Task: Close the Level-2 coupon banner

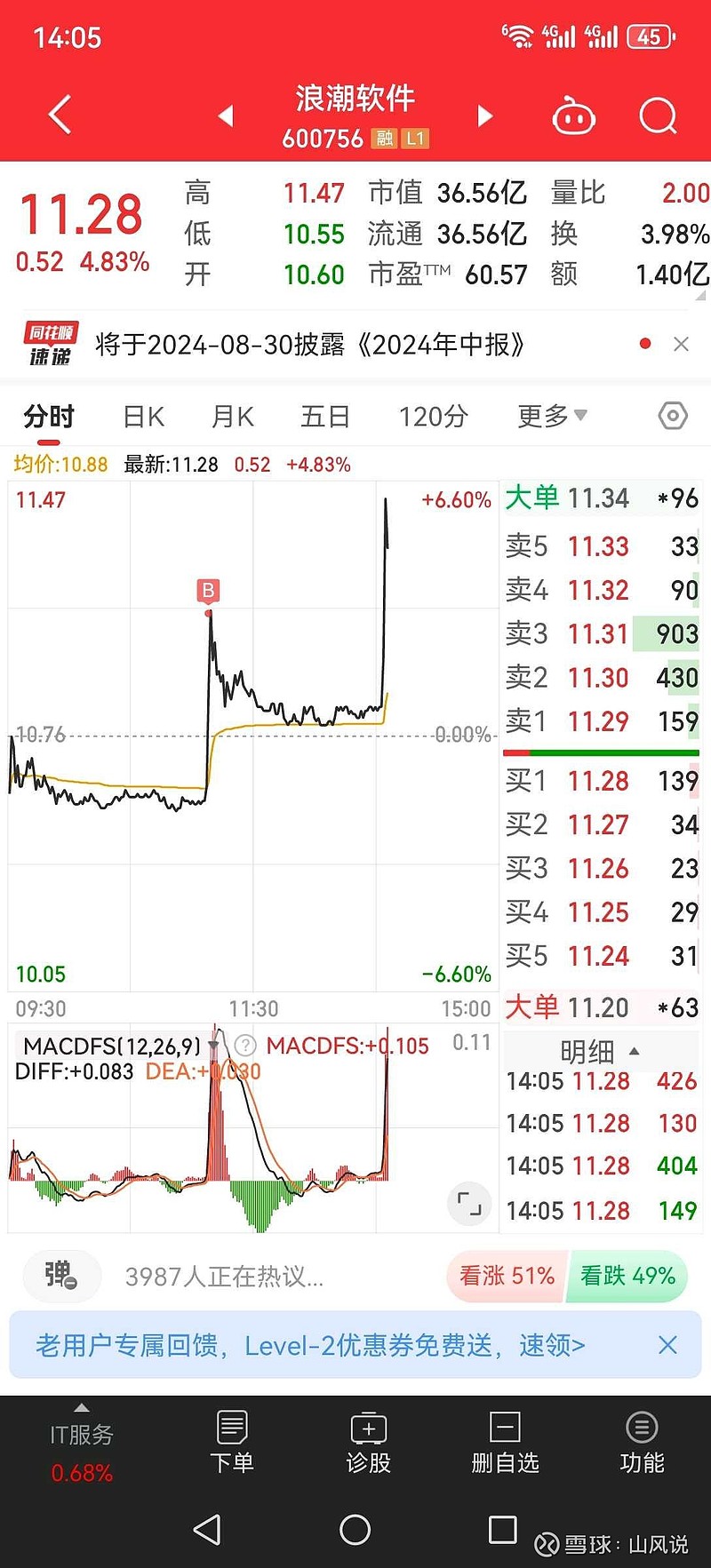Action: pyautogui.click(x=667, y=1345)
